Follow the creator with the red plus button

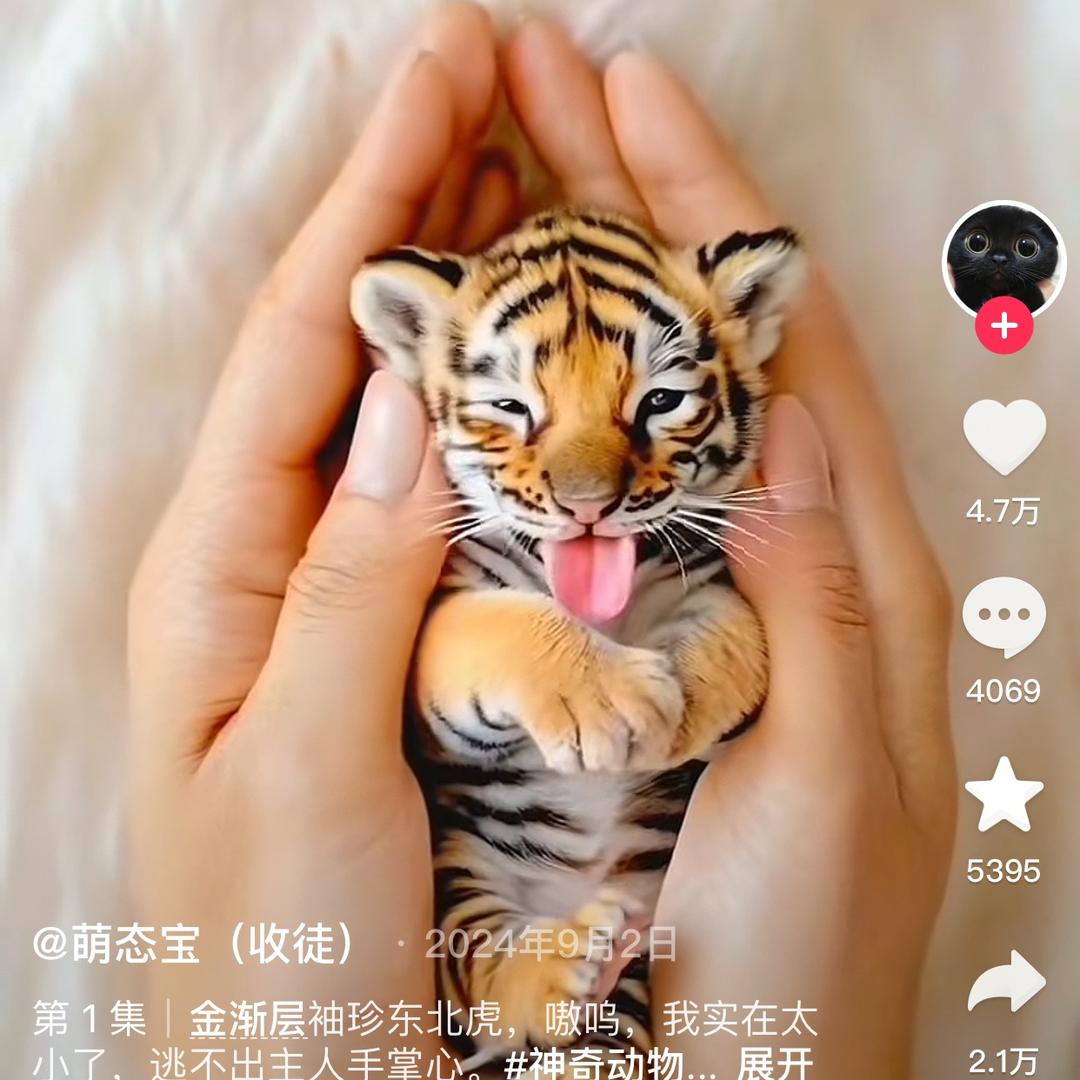tap(1004, 326)
